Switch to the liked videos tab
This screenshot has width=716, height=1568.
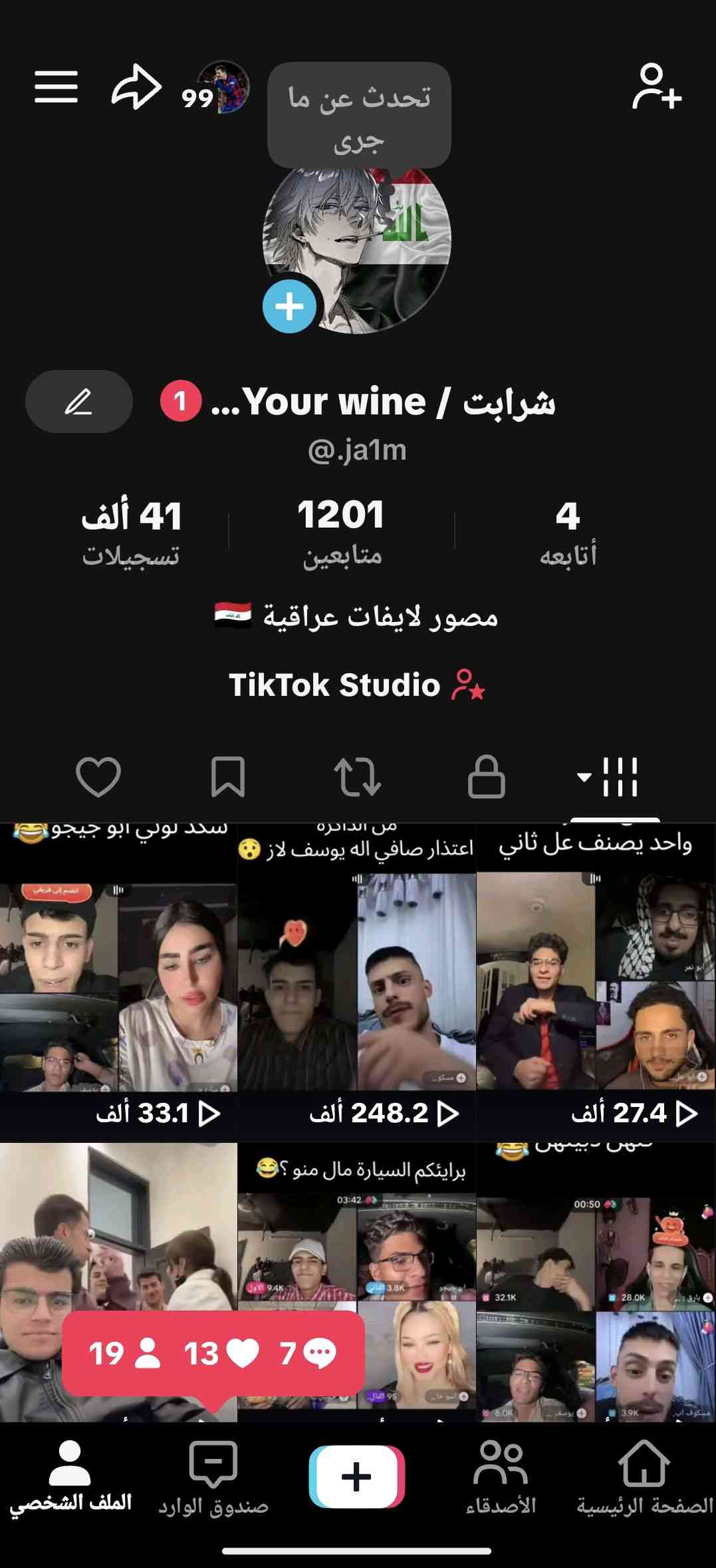[98, 776]
